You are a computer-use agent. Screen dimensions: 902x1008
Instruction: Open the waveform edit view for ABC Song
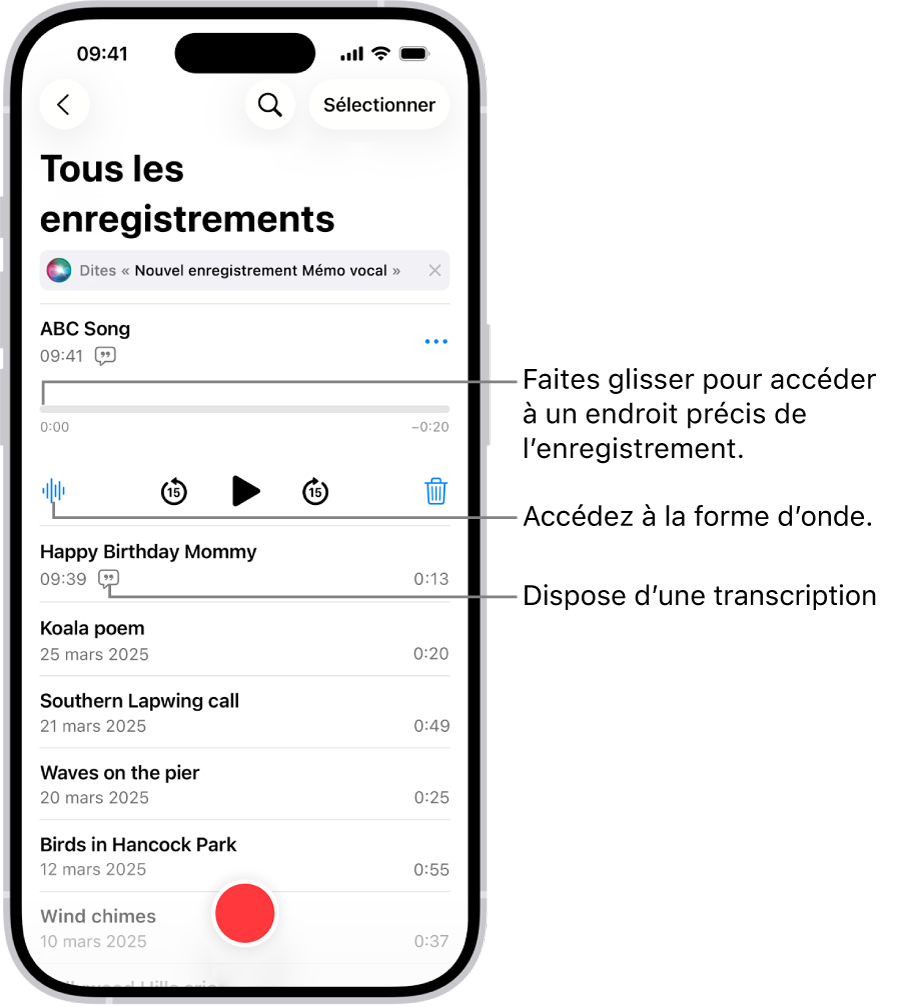point(52,491)
